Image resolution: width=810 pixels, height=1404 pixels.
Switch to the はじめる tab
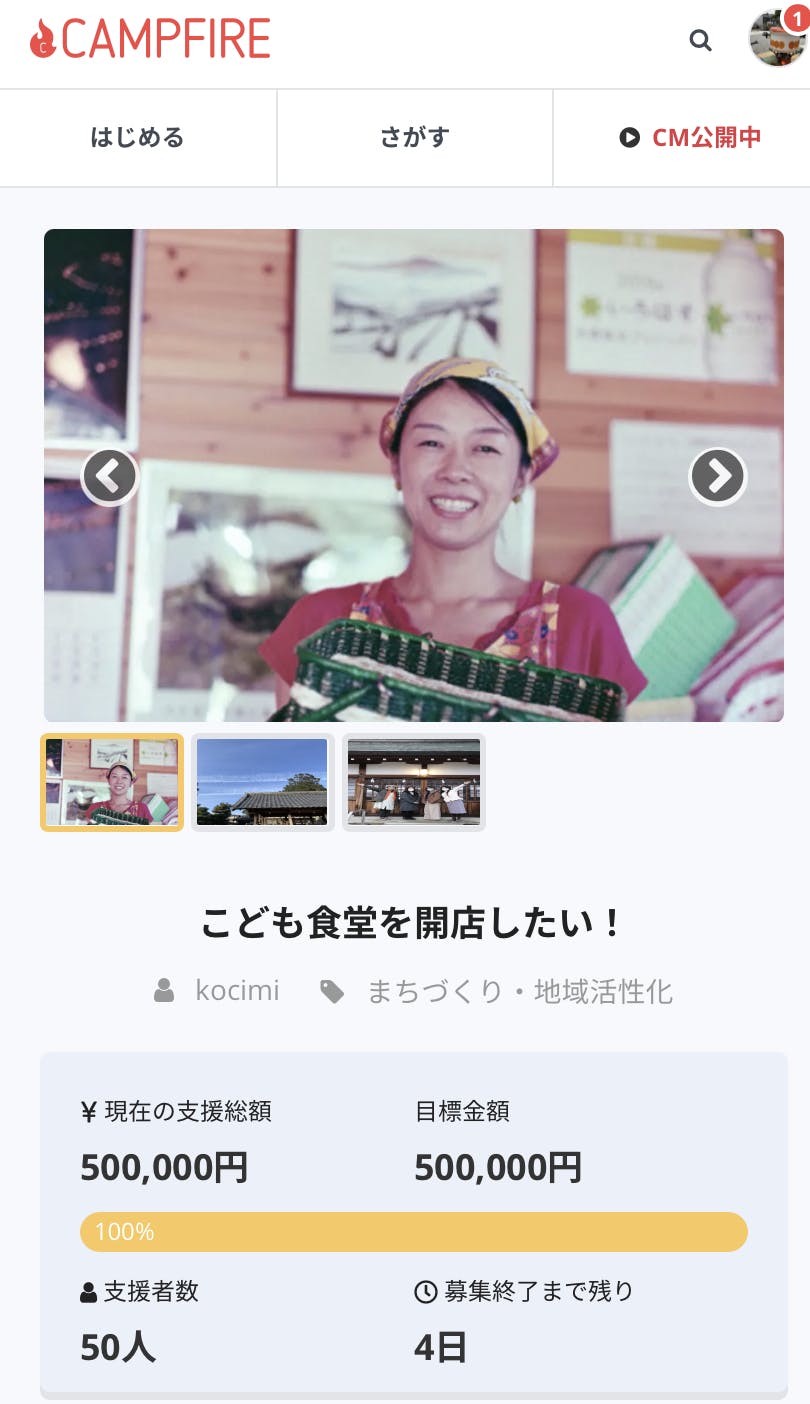click(x=138, y=137)
